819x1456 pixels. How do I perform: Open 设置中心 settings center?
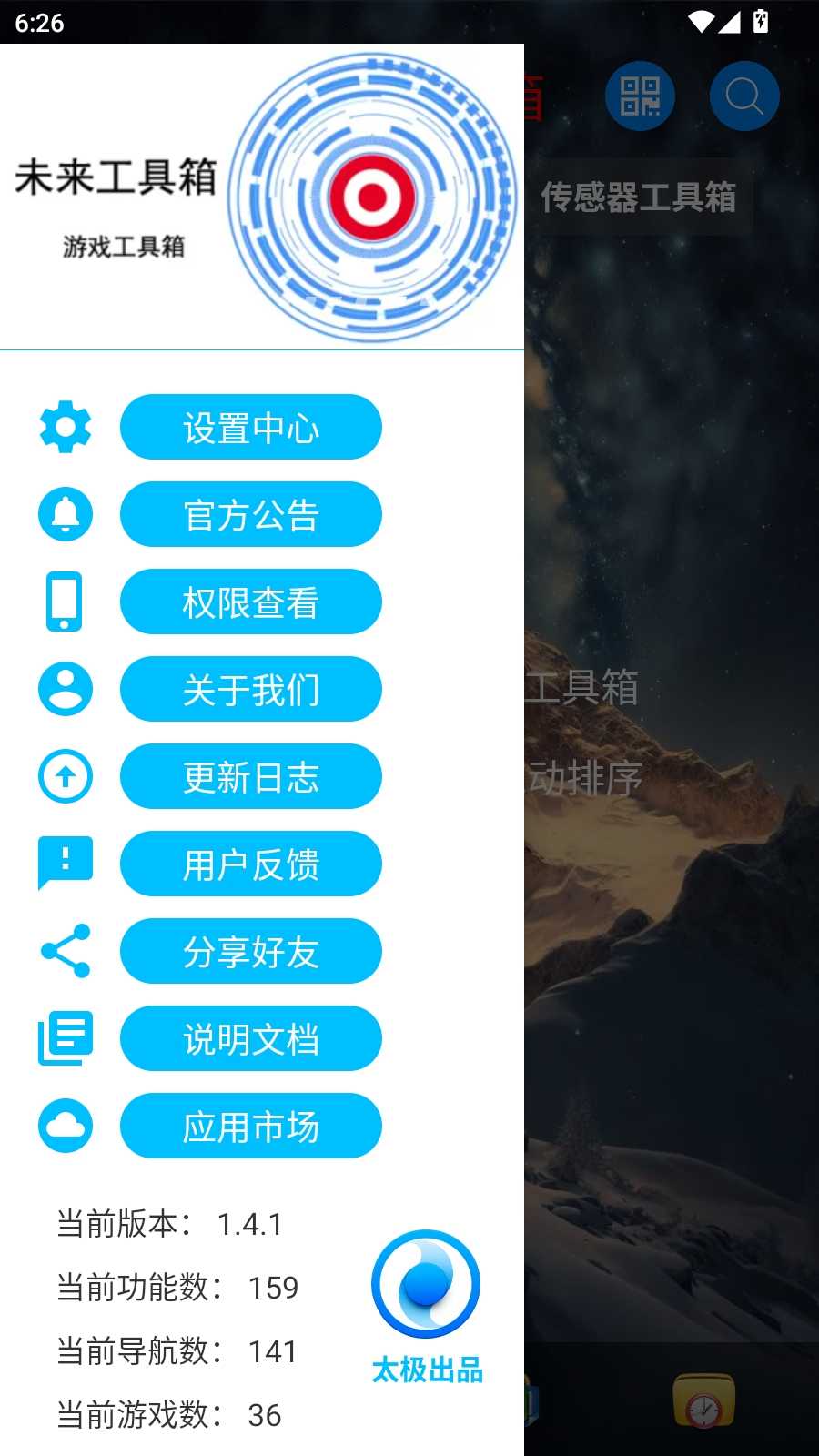(x=250, y=428)
